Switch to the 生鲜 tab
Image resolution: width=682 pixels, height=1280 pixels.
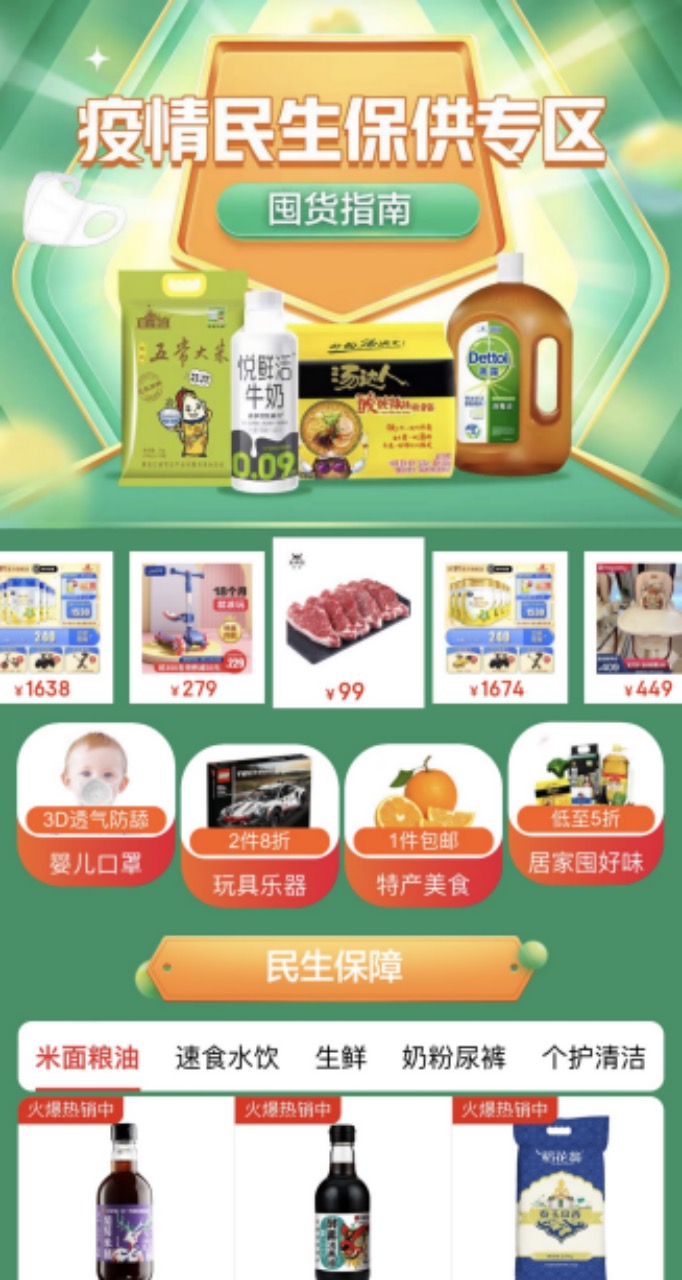coord(341,1058)
